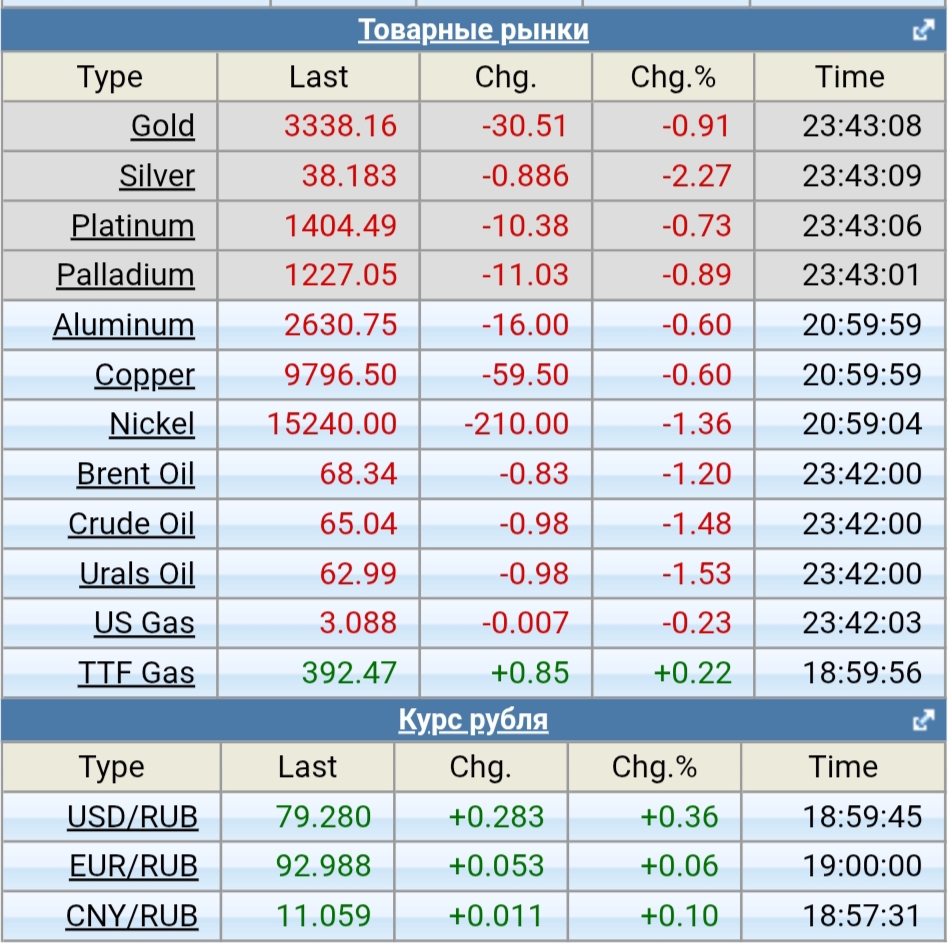Image resolution: width=948 pixels, height=944 pixels.
Task: Select the TTF Gas link
Action: 136,673
